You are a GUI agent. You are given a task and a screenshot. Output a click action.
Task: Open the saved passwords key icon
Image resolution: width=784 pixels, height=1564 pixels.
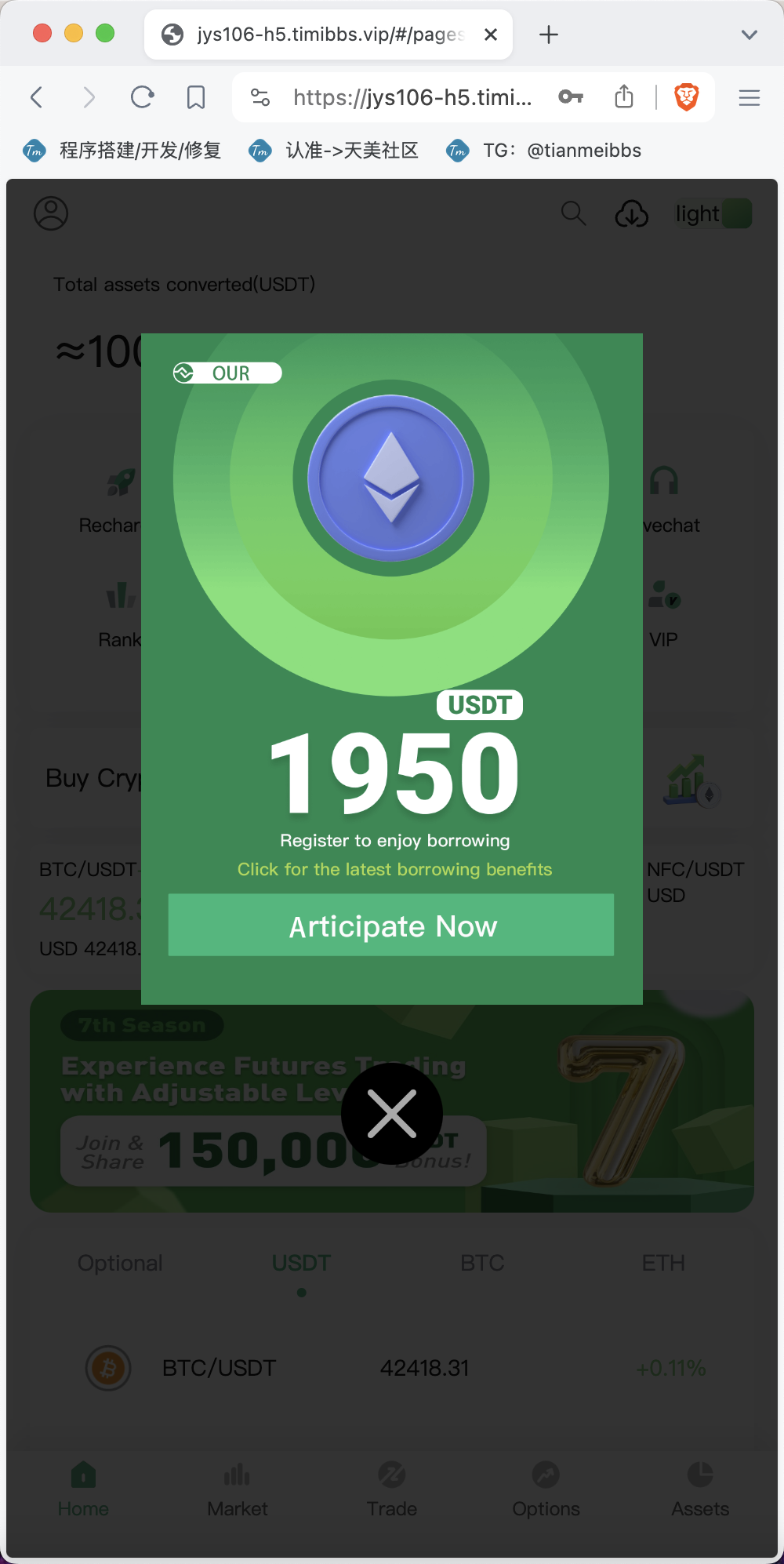571,97
